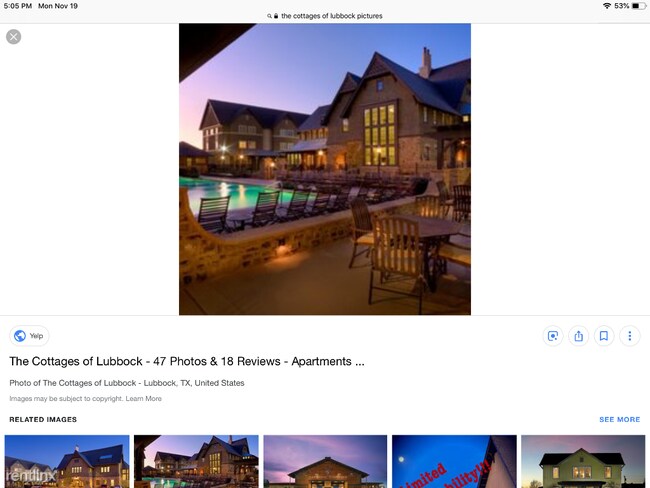Open the rentlinx related image
The width and height of the screenshot is (650, 488).
coord(67,461)
